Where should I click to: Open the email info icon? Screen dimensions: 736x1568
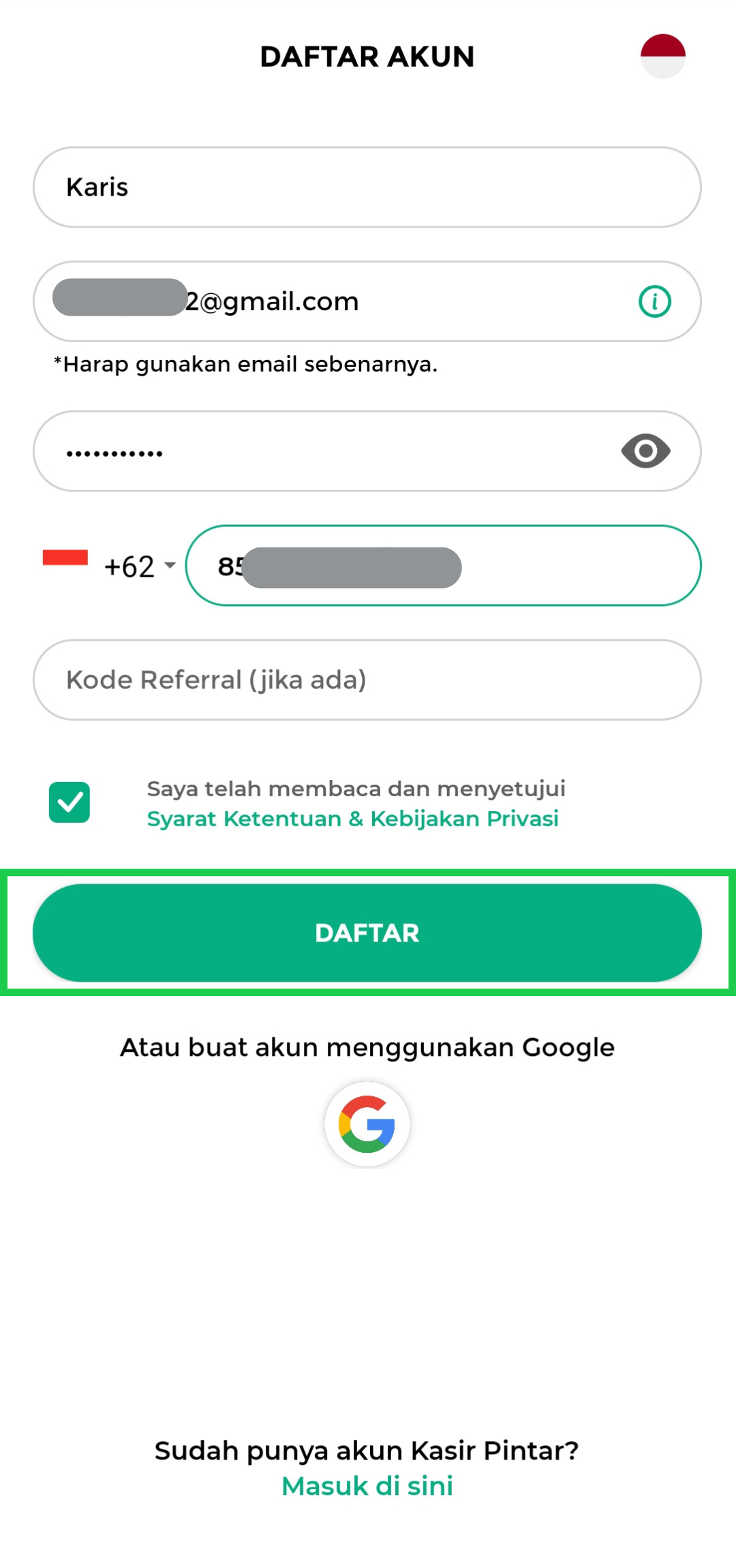(x=654, y=301)
